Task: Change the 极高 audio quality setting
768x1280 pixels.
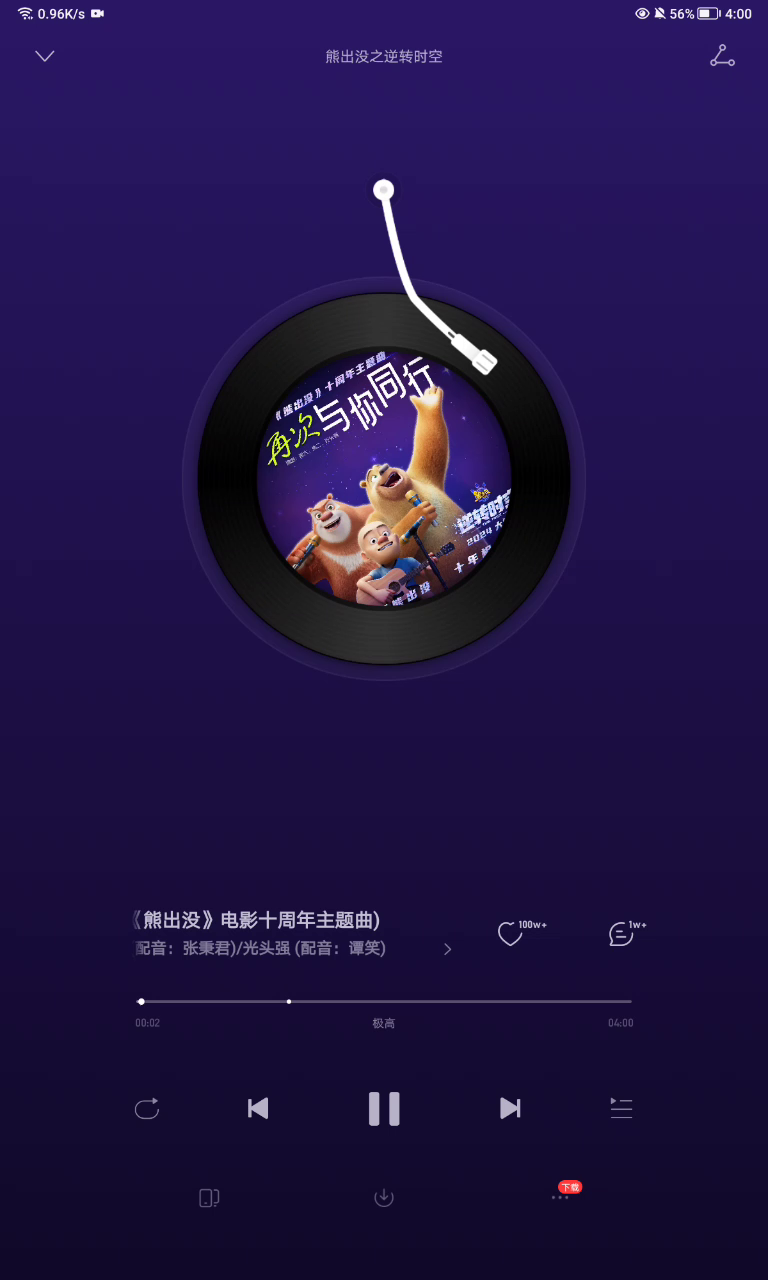Action: (x=384, y=1023)
